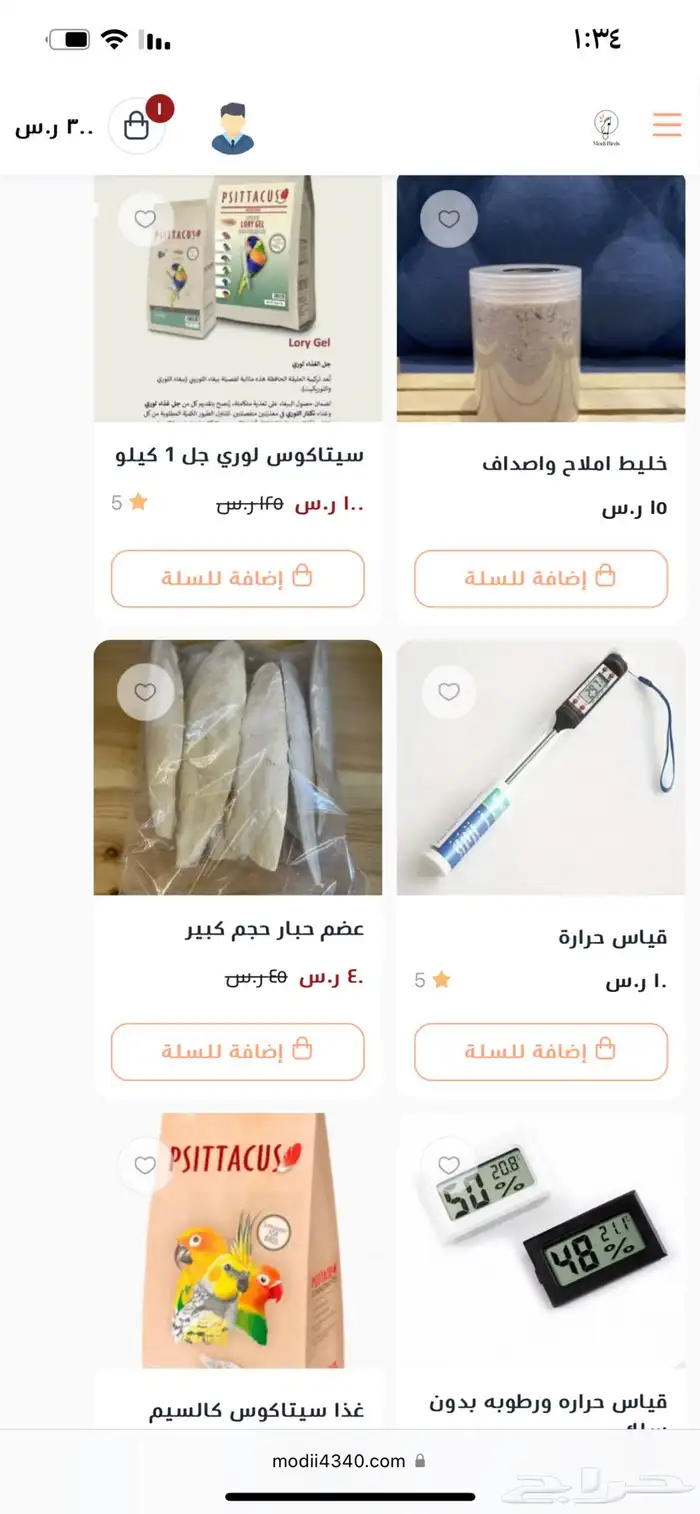This screenshot has height=1514, width=700.
Task: Add سيتاكوس لوري جل to cart
Action: point(237,578)
